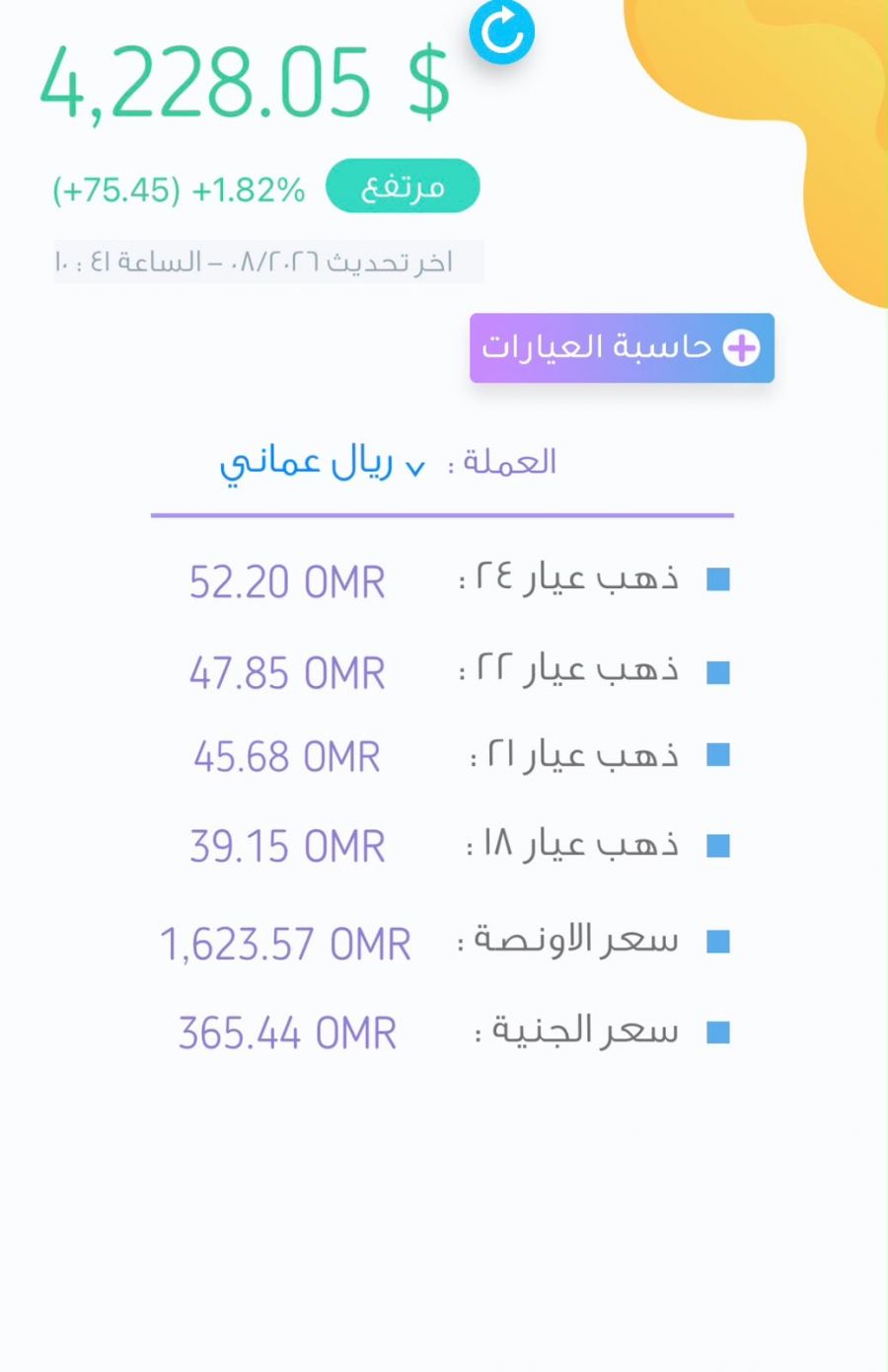Tap the blue refresh icon
This screenshot has height=1372, width=888.
pos(501,32)
